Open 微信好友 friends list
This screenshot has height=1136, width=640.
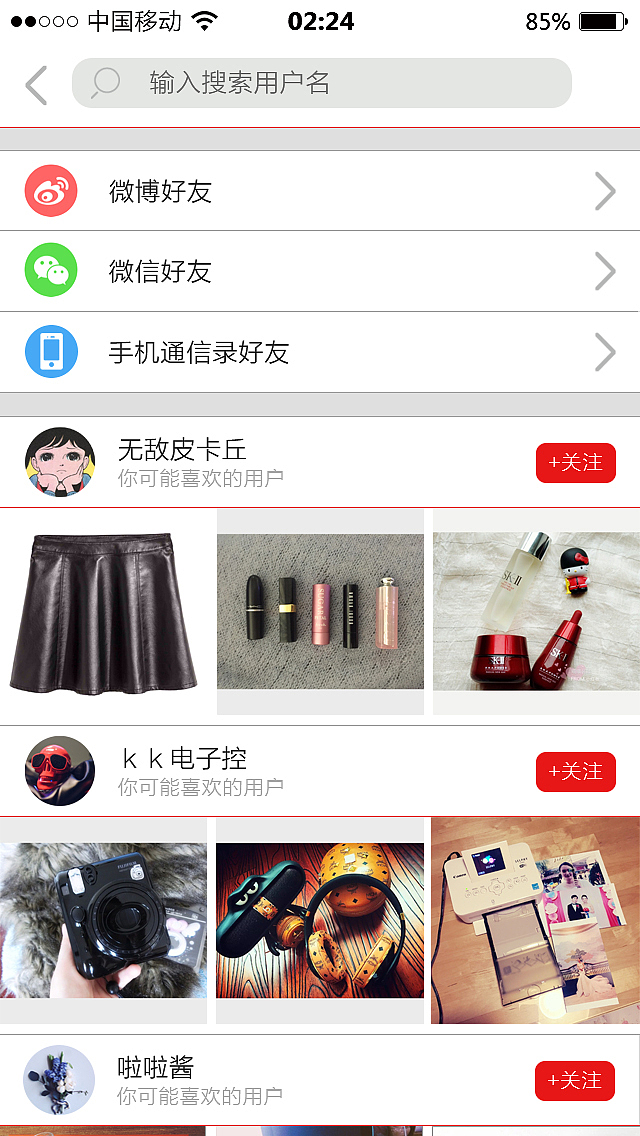pos(320,271)
